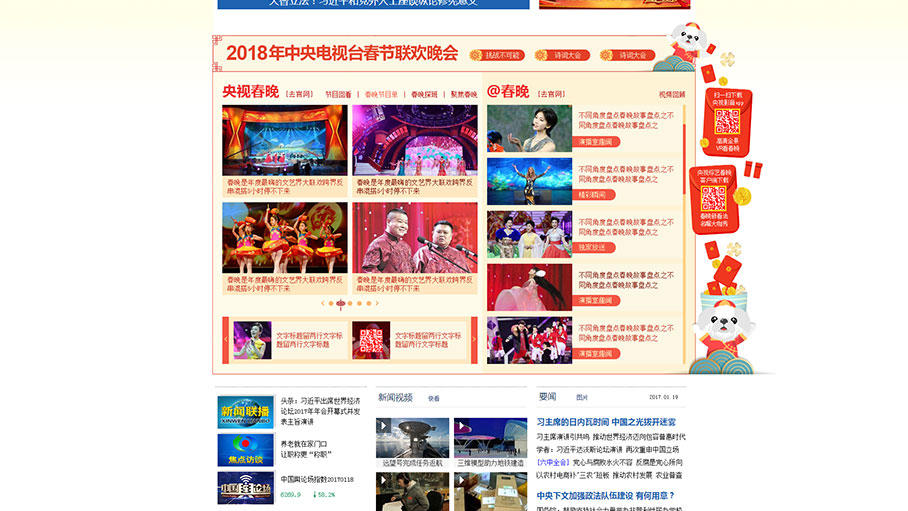The height and width of the screenshot is (511, 908).
Task: Tap the 独家放送 button
Action: coord(597,247)
